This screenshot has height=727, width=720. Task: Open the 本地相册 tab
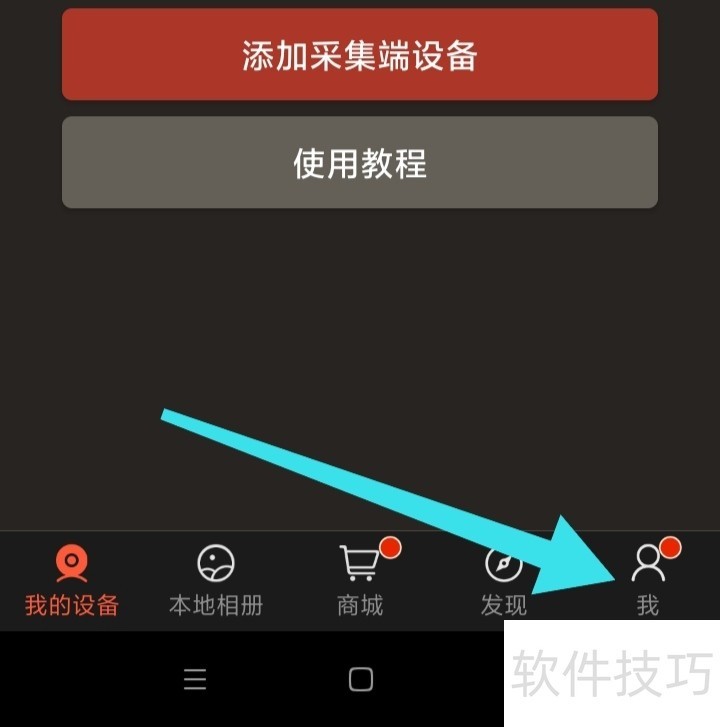tap(215, 579)
